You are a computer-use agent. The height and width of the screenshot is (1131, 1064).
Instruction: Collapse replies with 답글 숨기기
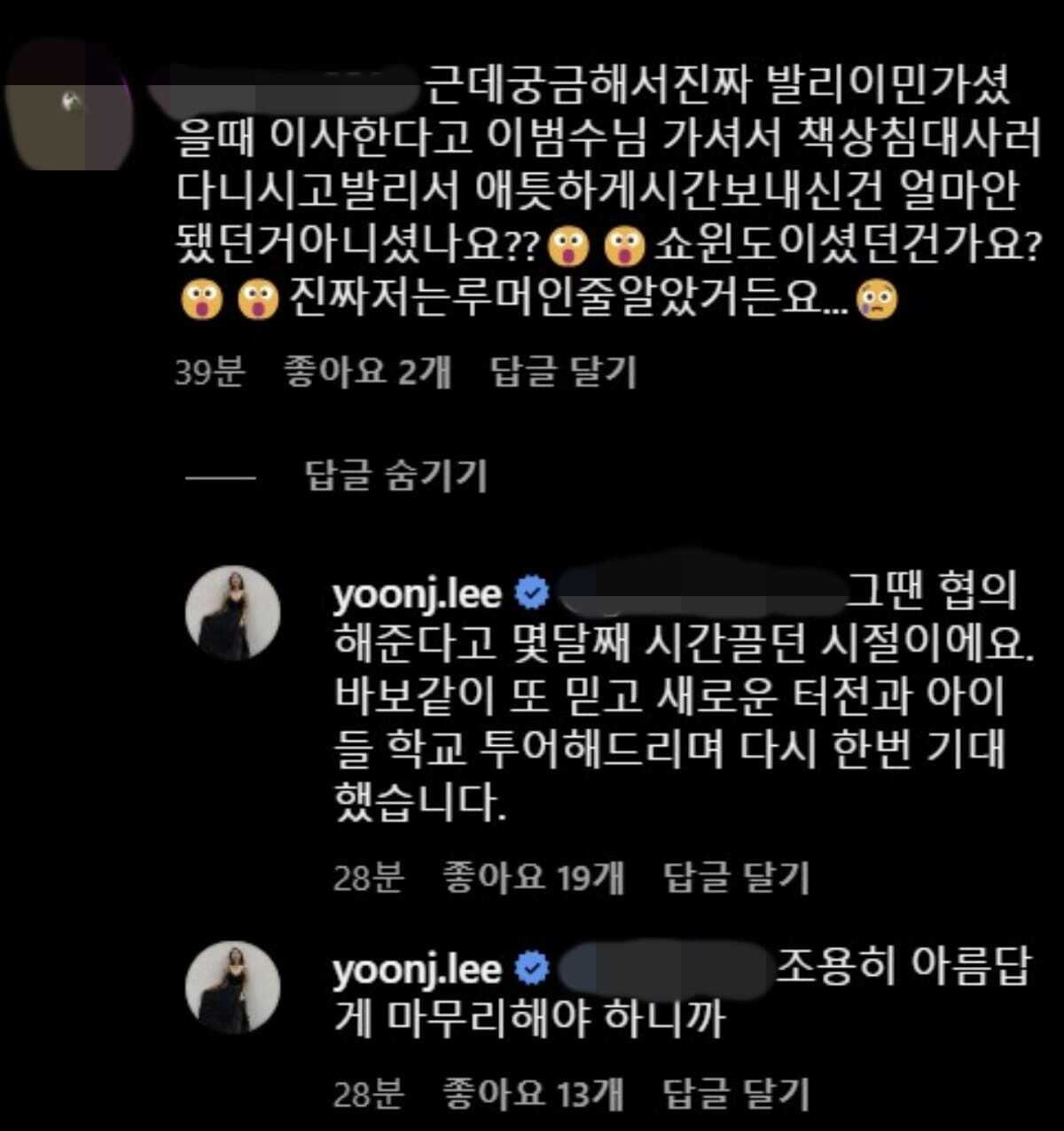(395, 476)
